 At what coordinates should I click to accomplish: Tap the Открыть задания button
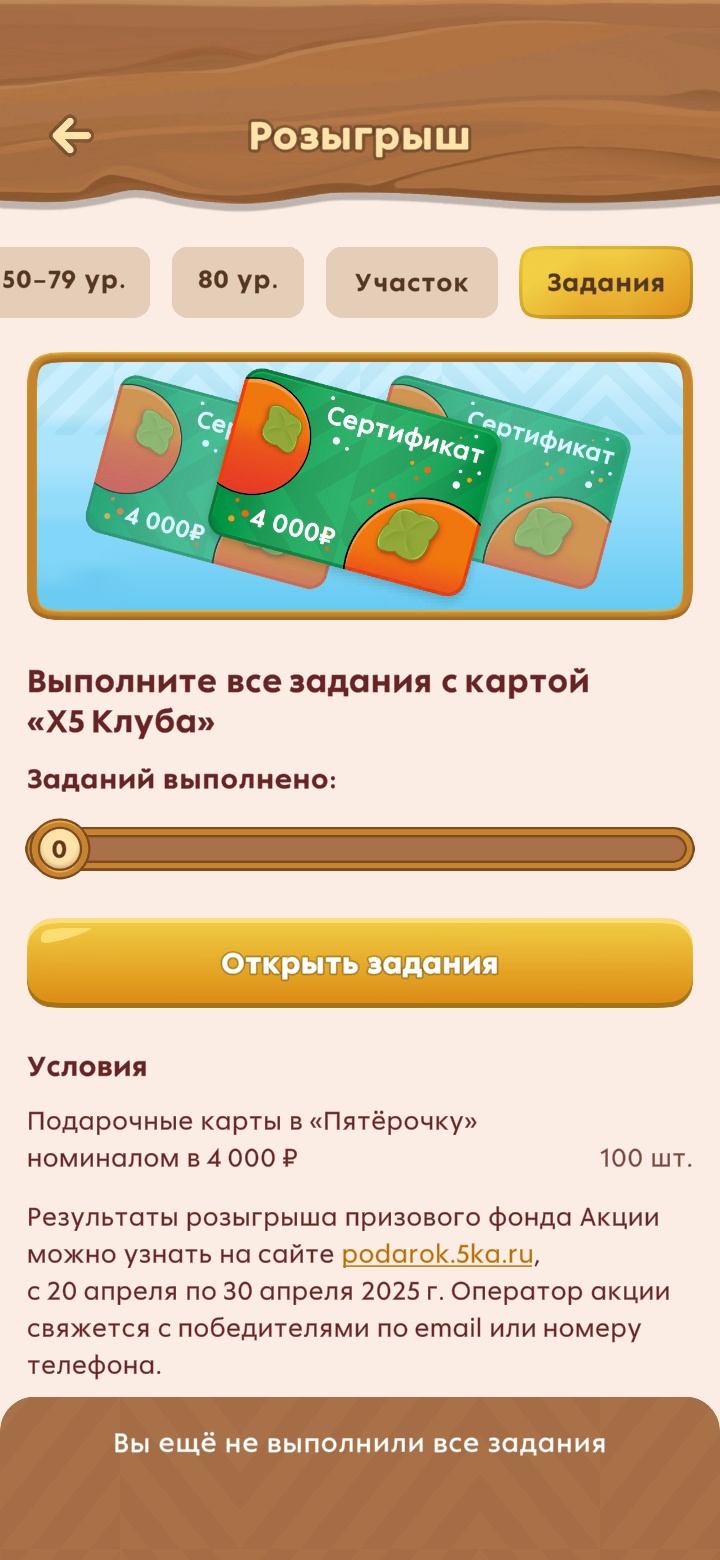[x=360, y=963]
